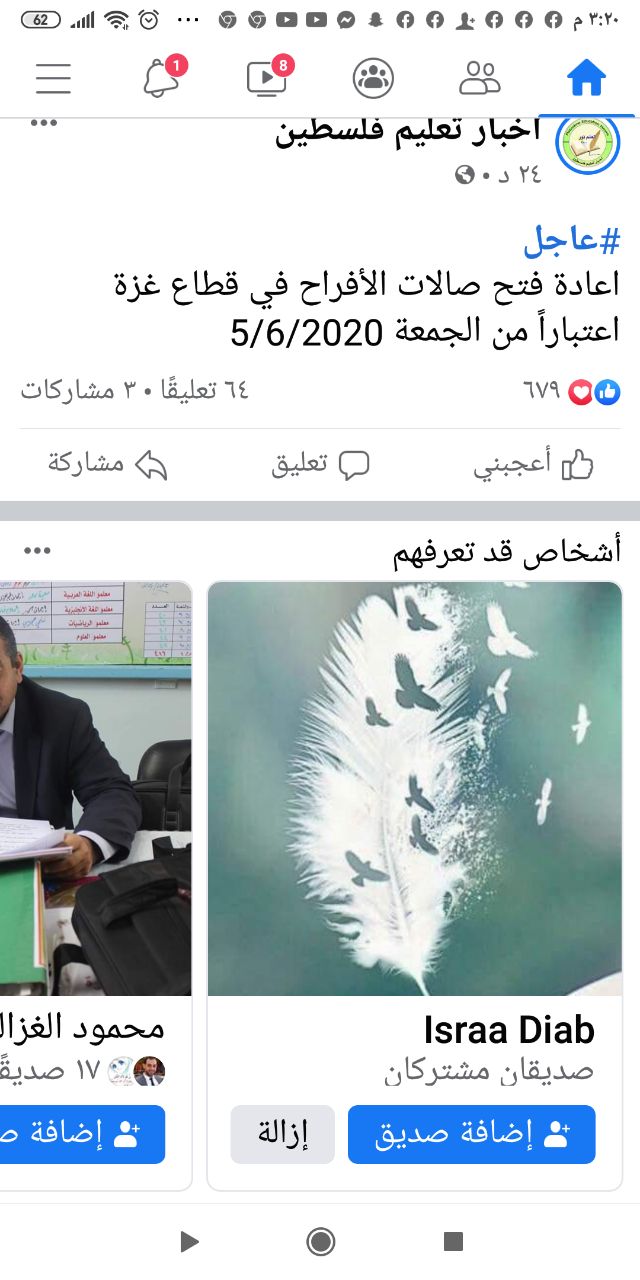The width and height of the screenshot is (640, 1280).
Task: Open Israa Diab's profile picture card
Action: point(414,788)
